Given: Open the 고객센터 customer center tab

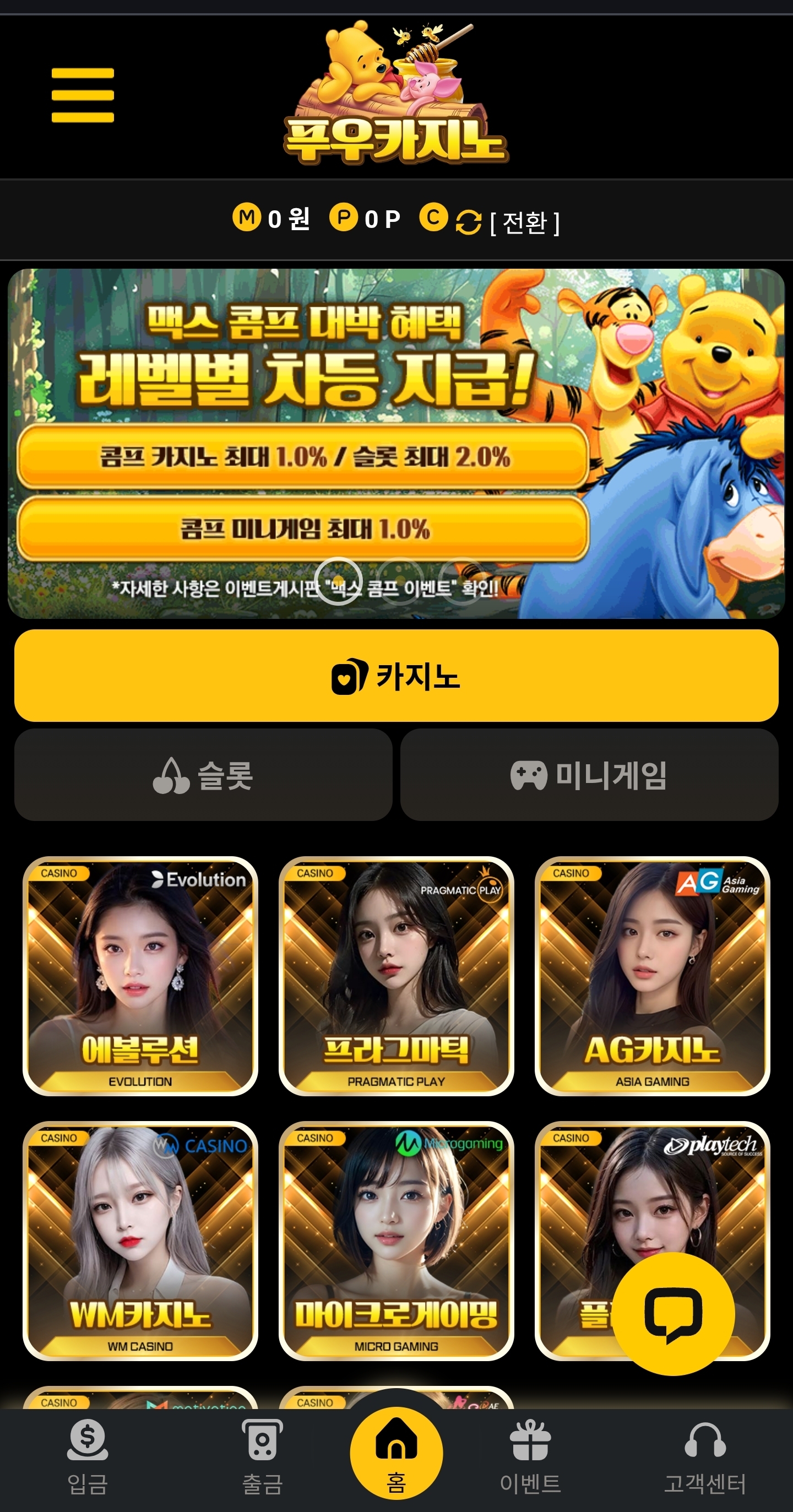Looking at the screenshot, I should pos(704,1456).
